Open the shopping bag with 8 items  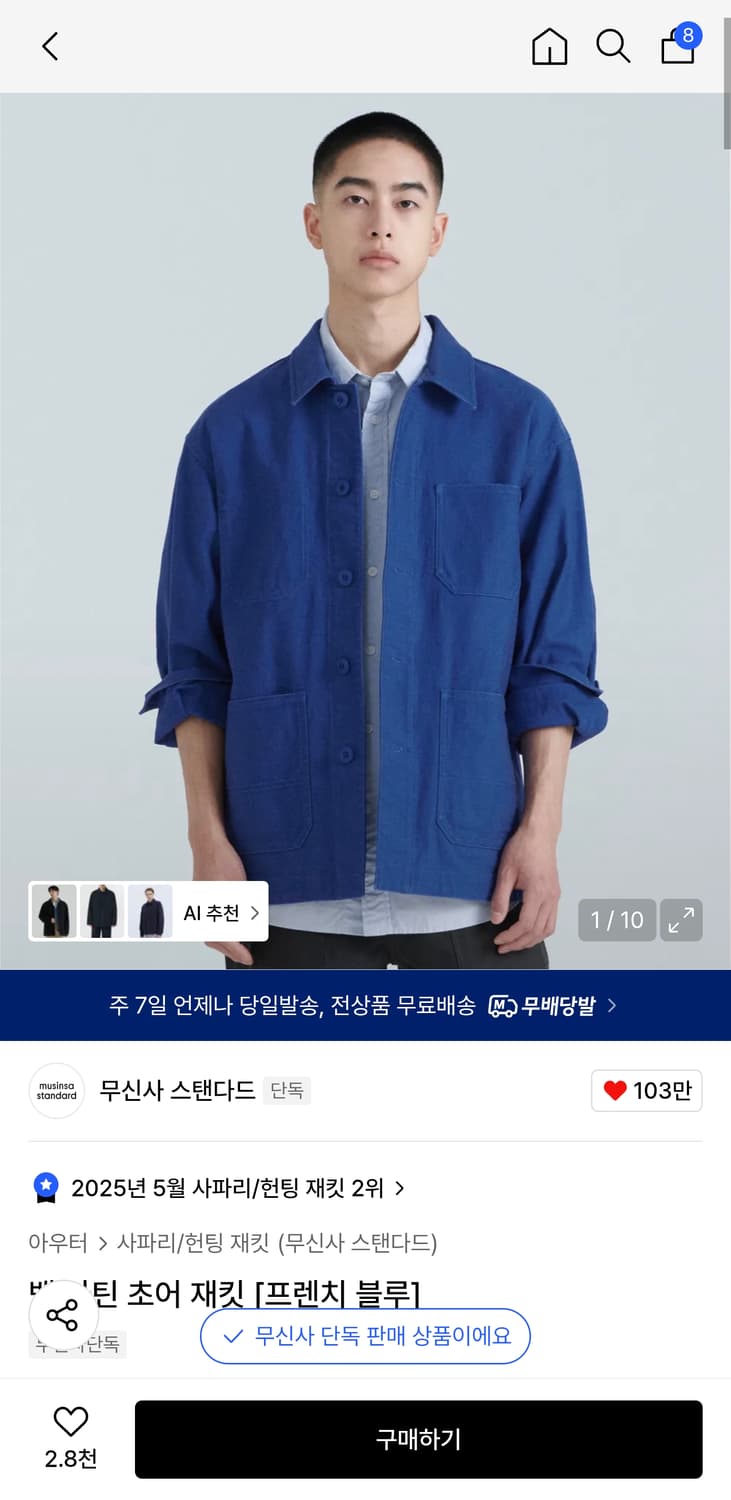point(677,46)
